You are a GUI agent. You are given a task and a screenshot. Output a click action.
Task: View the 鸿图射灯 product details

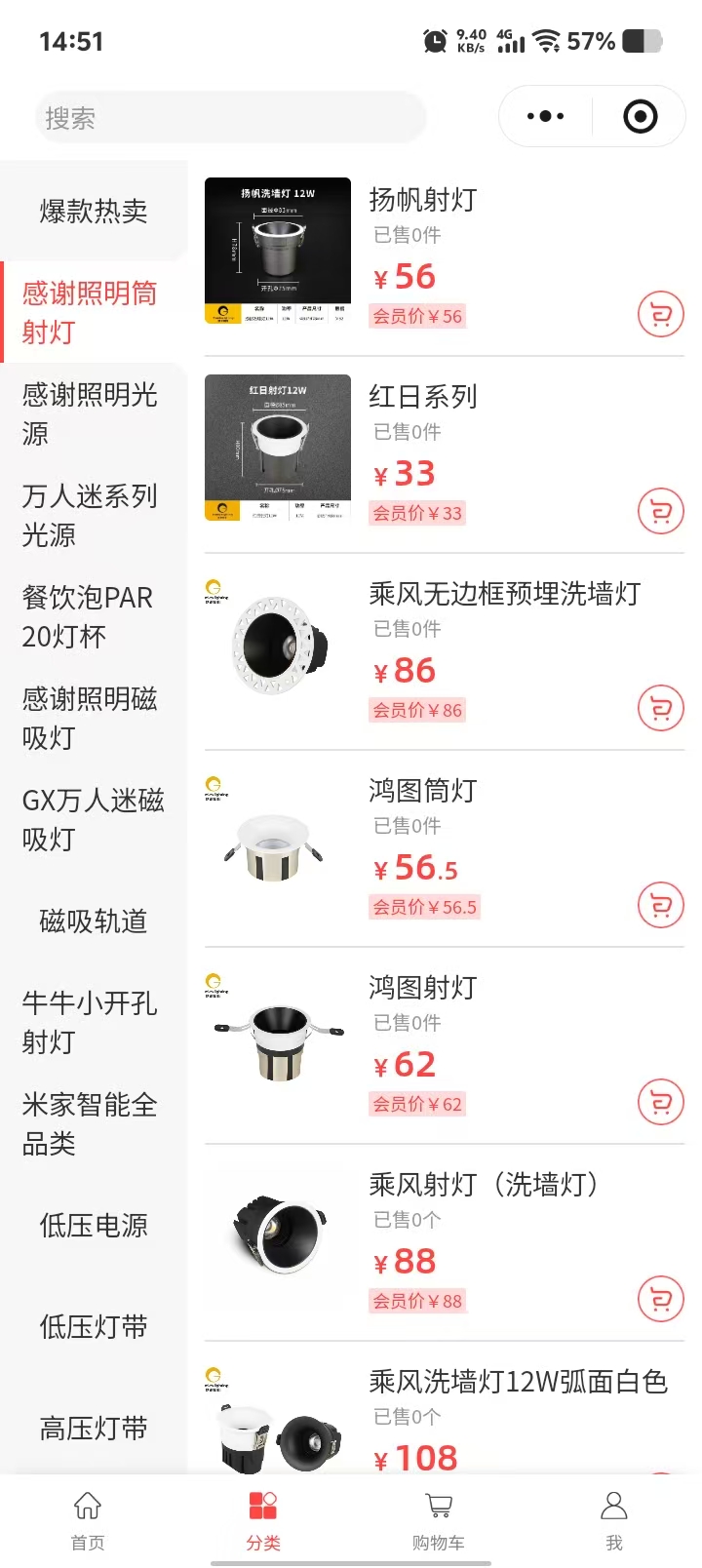point(422,987)
